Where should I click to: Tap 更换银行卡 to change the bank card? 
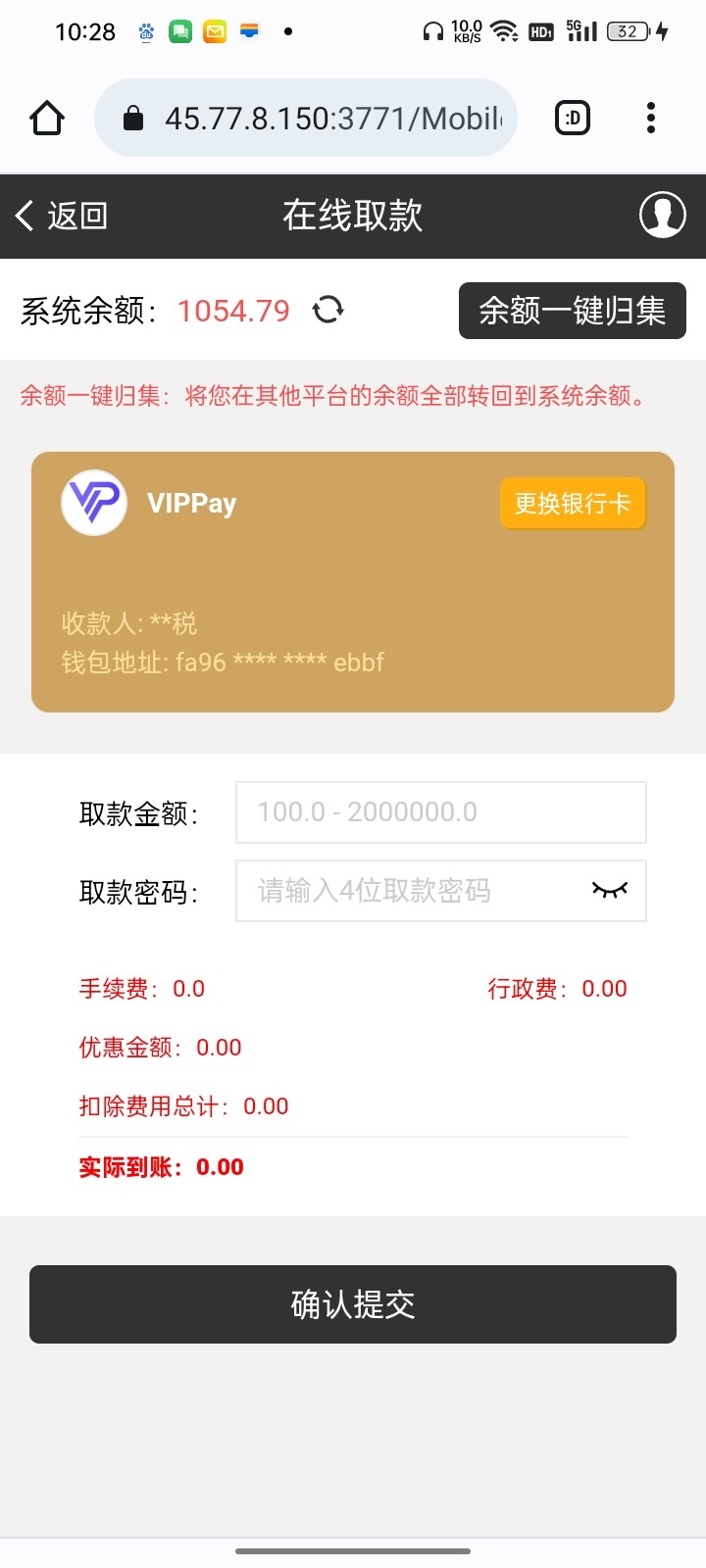pyautogui.click(x=573, y=504)
